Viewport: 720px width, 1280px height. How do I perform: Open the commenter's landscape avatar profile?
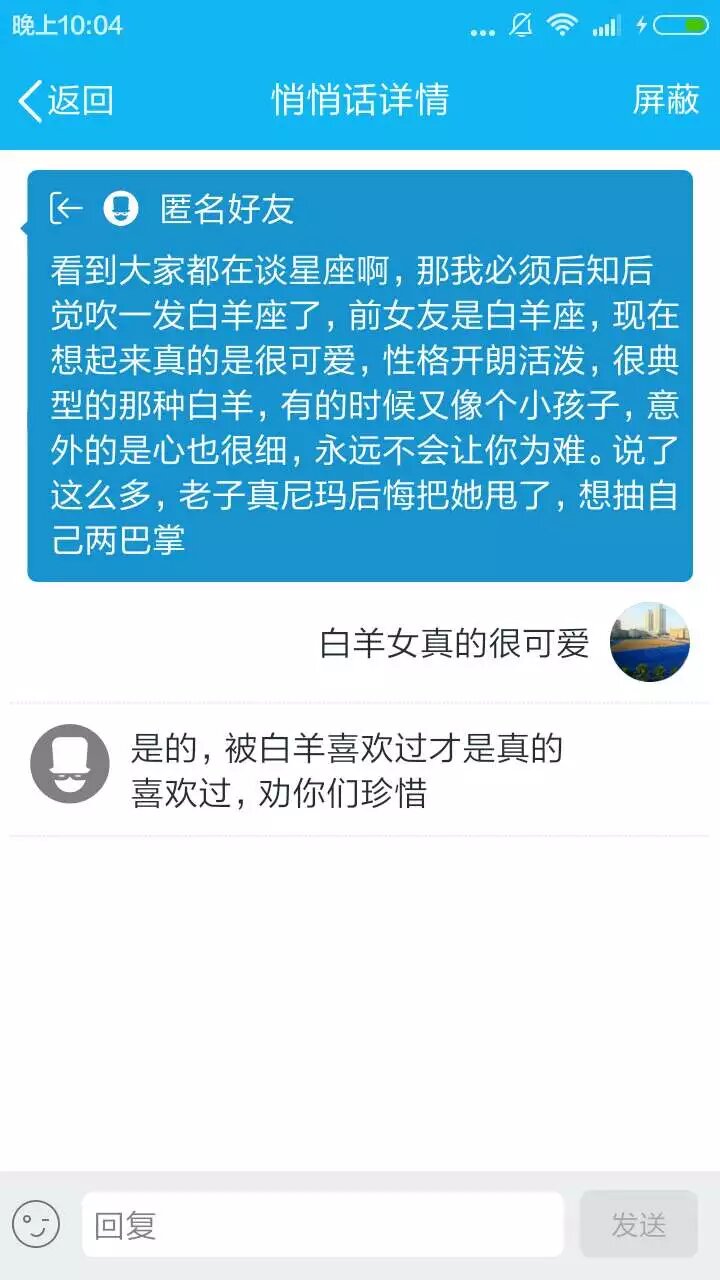[x=650, y=642]
